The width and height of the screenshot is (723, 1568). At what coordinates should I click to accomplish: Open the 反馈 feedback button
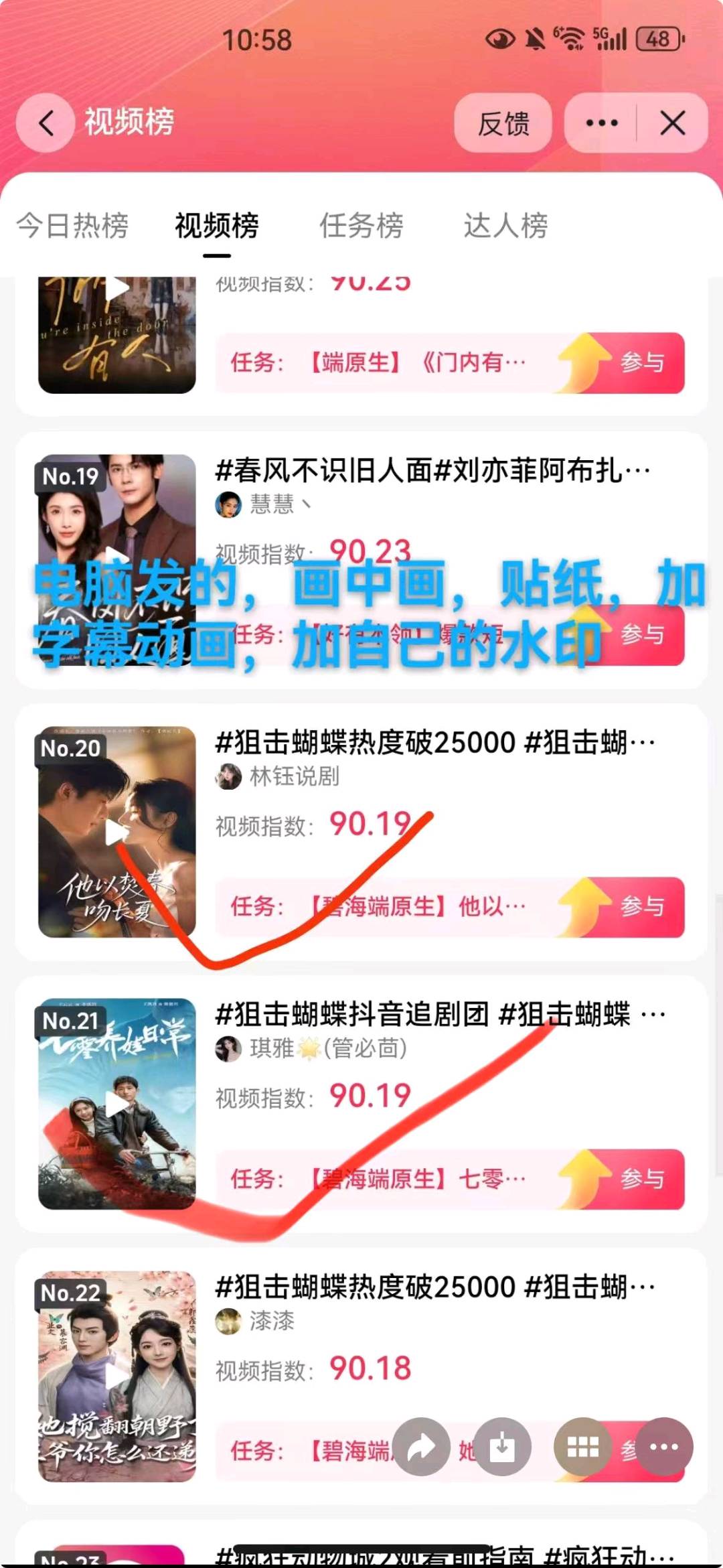tap(503, 123)
